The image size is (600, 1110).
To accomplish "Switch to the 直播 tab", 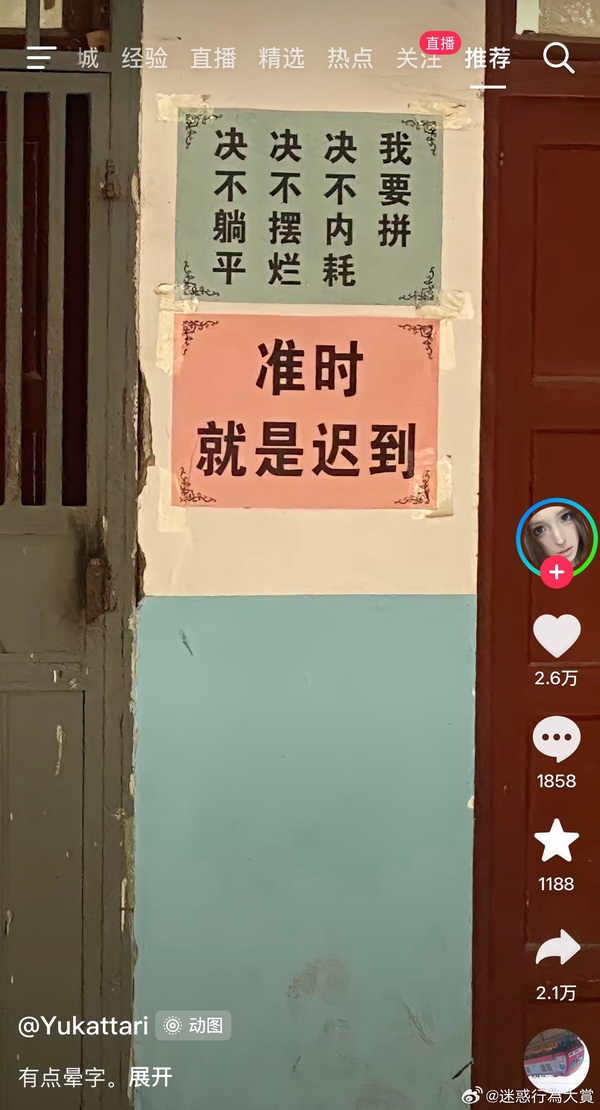I will click(x=213, y=58).
